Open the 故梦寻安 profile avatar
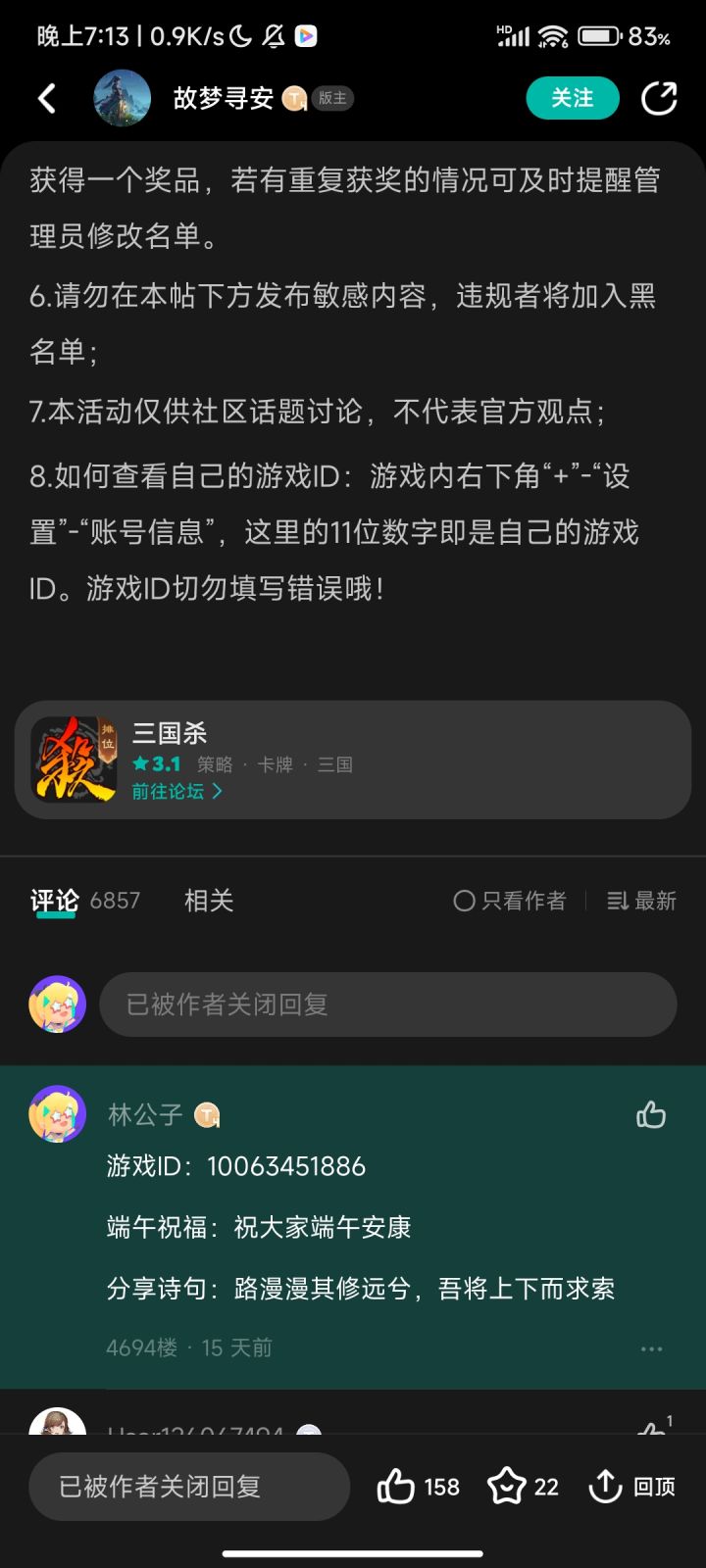 coord(122,98)
